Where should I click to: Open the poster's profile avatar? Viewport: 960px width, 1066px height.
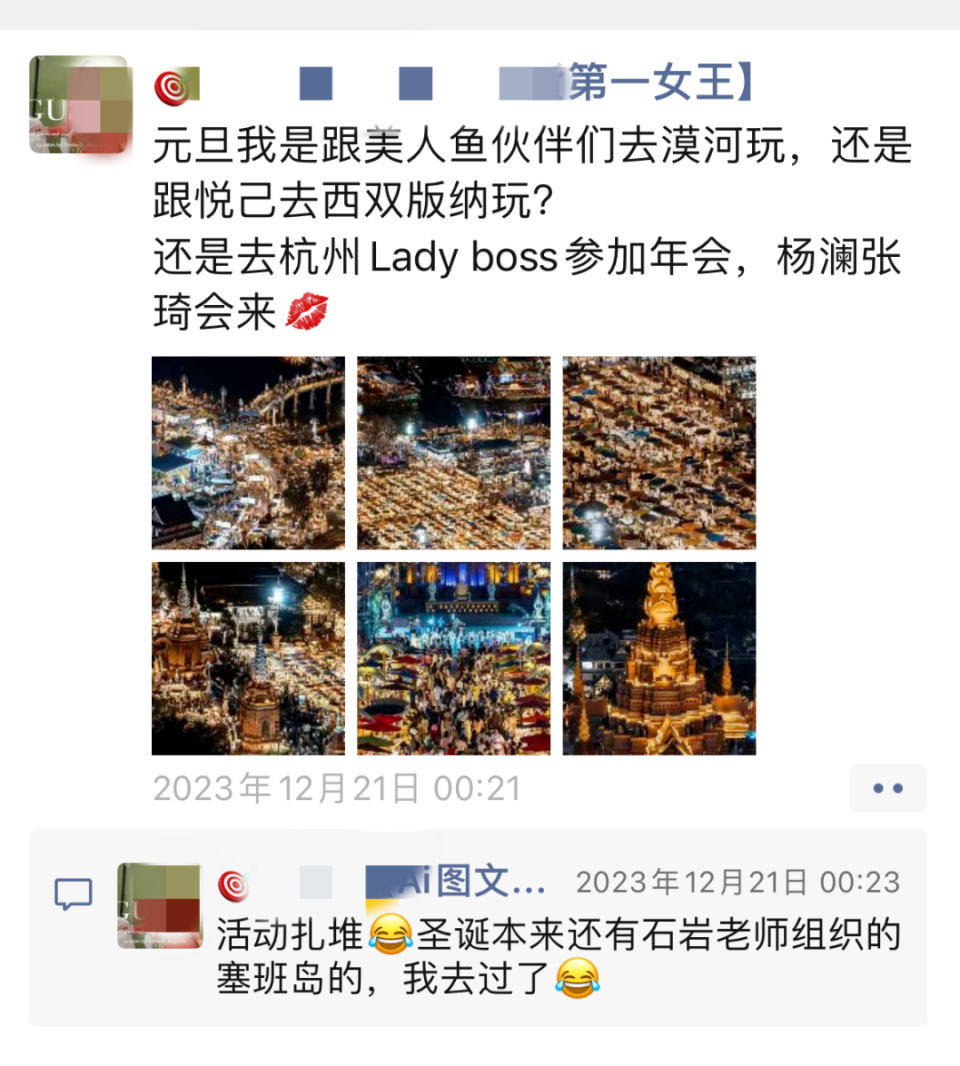79,105
